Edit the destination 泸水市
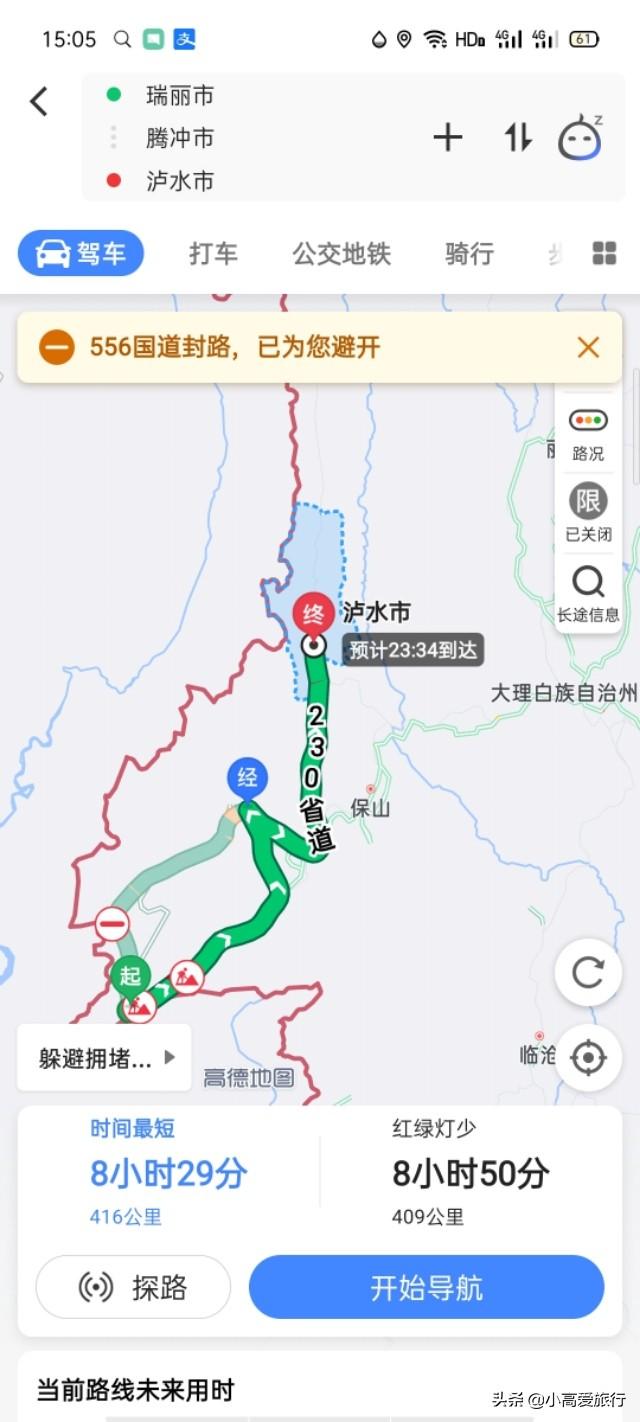Image resolution: width=640 pixels, height=1422 pixels. pos(180,181)
